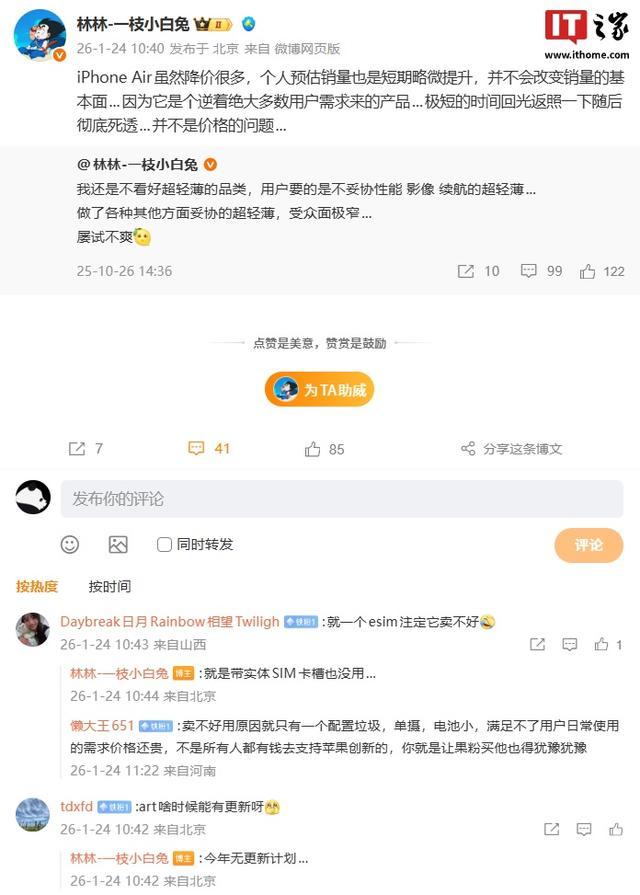640x895 pixels.
Task: Like the comment by Daybreak日月Rainbow相望Twiligh
Action: tap(602, 645)
